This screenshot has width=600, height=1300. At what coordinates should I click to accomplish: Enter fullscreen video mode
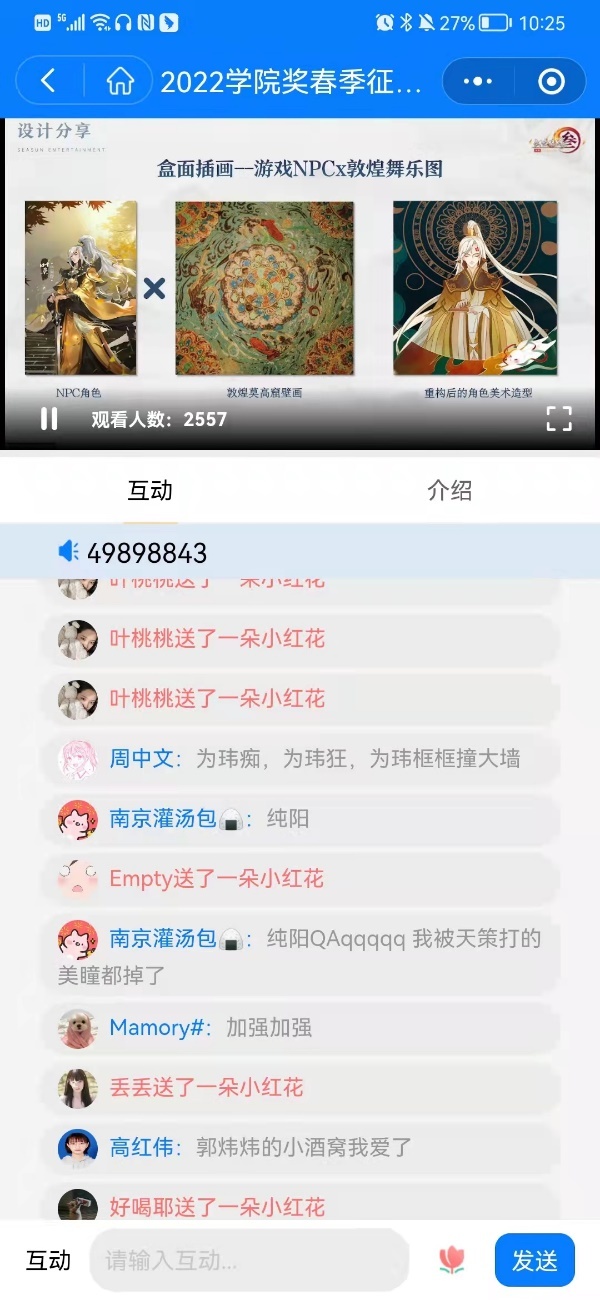(x=559, y=419)
